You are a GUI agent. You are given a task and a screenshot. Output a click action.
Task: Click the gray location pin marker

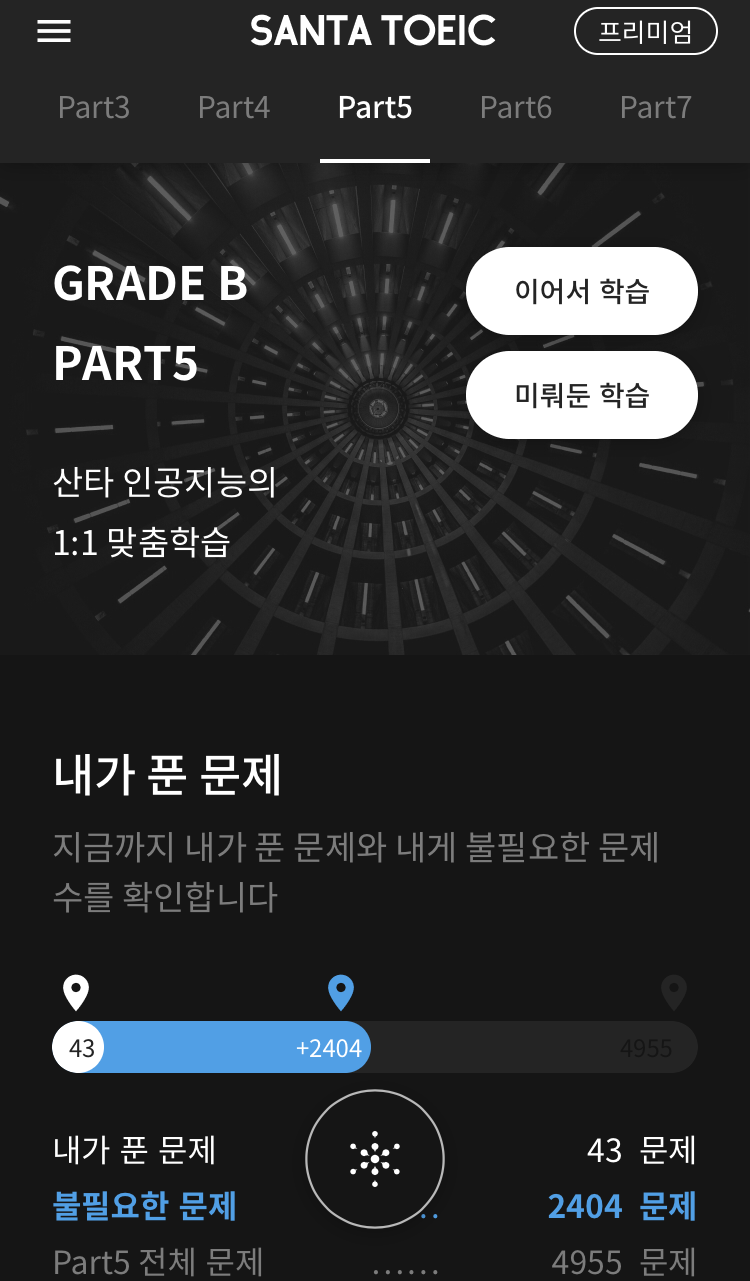[x=674, y=991]
